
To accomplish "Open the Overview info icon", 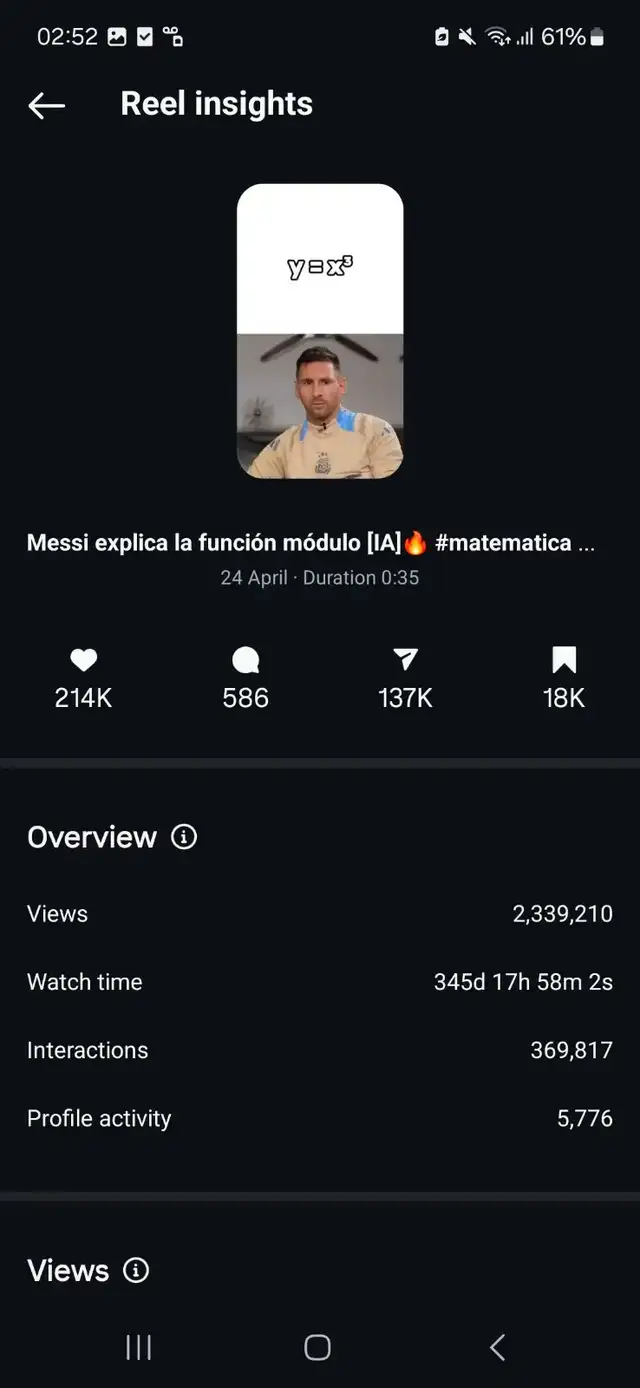I will coord(184,837).
